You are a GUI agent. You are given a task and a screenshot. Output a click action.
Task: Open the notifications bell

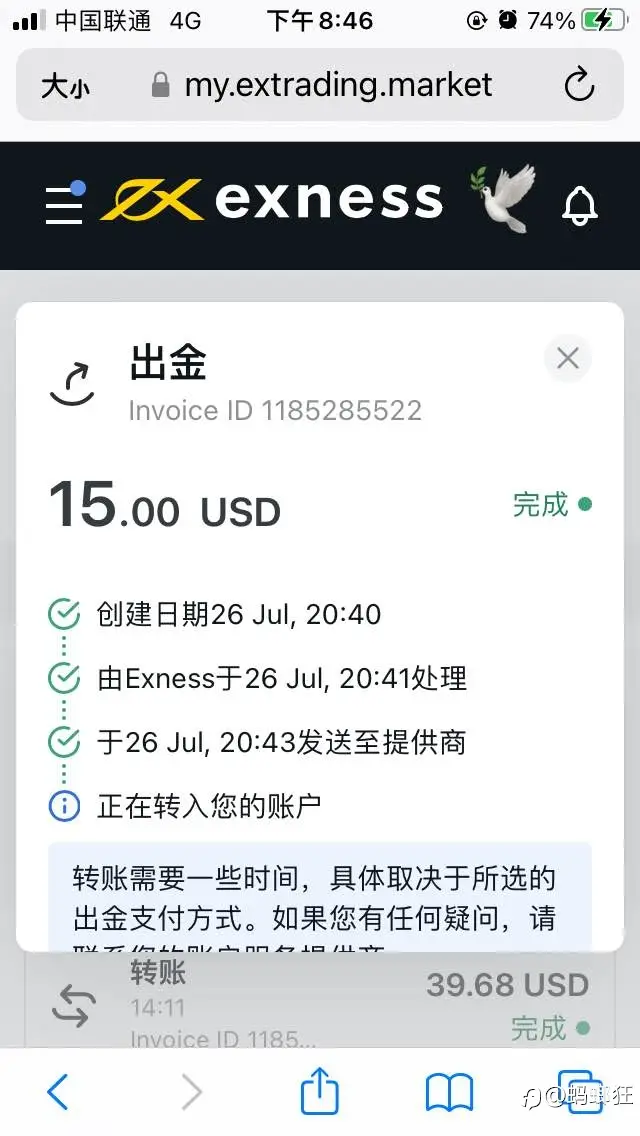[580, 206]
